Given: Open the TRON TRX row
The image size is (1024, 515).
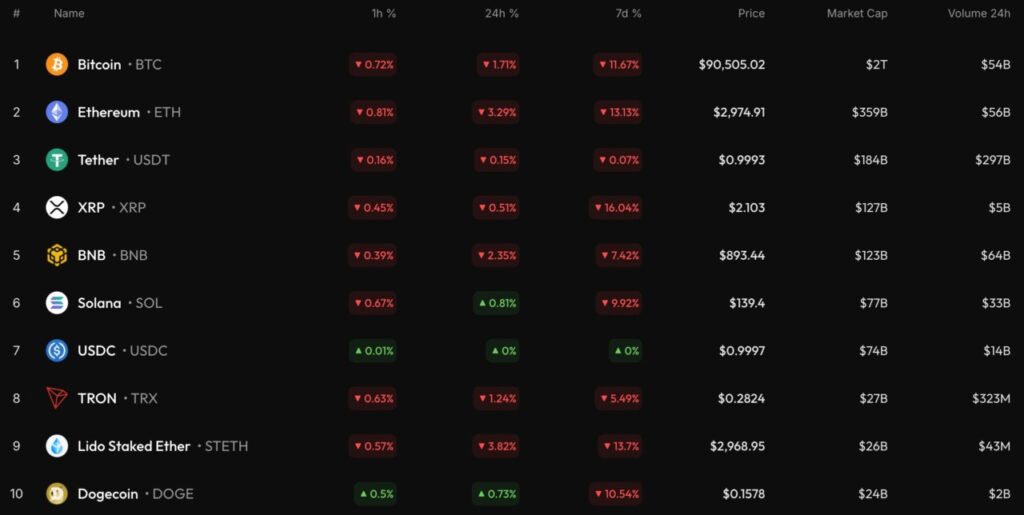Looking at the screenshot, I should pos(97,399).
